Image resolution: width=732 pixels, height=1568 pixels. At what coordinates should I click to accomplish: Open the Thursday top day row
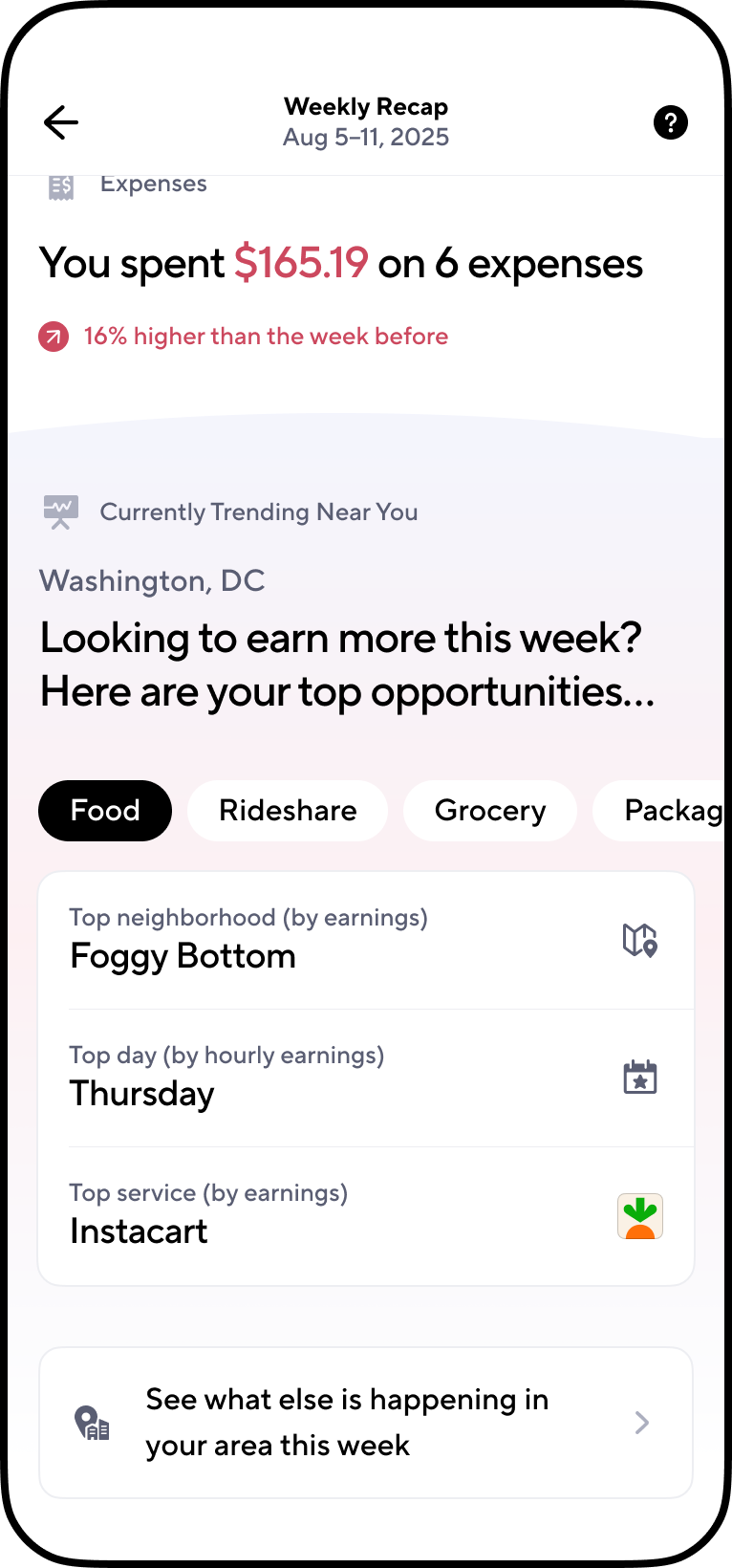(365, 1078)
